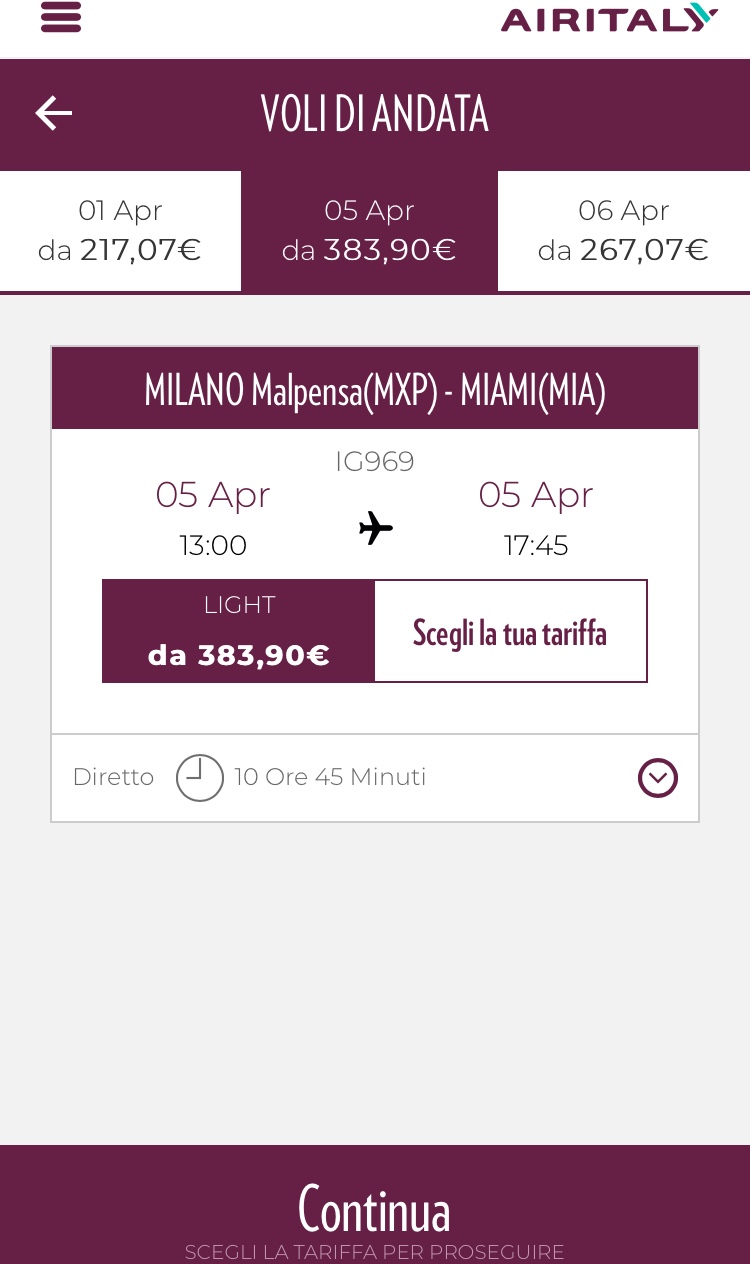Open the hamburger menu

[x=61, y=18]
